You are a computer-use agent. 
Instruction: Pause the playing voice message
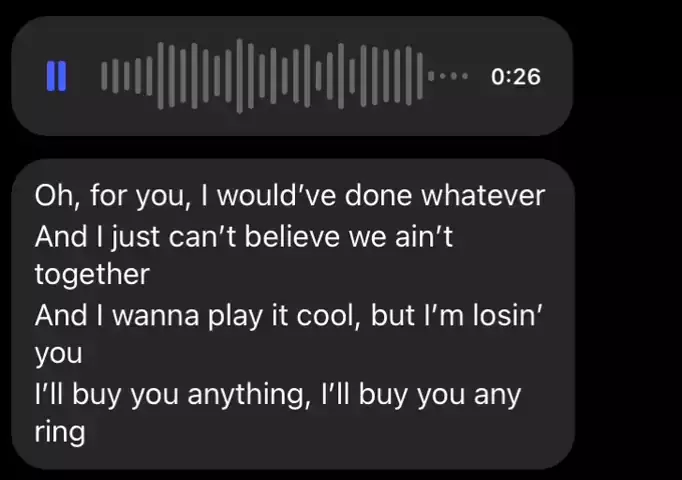tap(57, 75)
